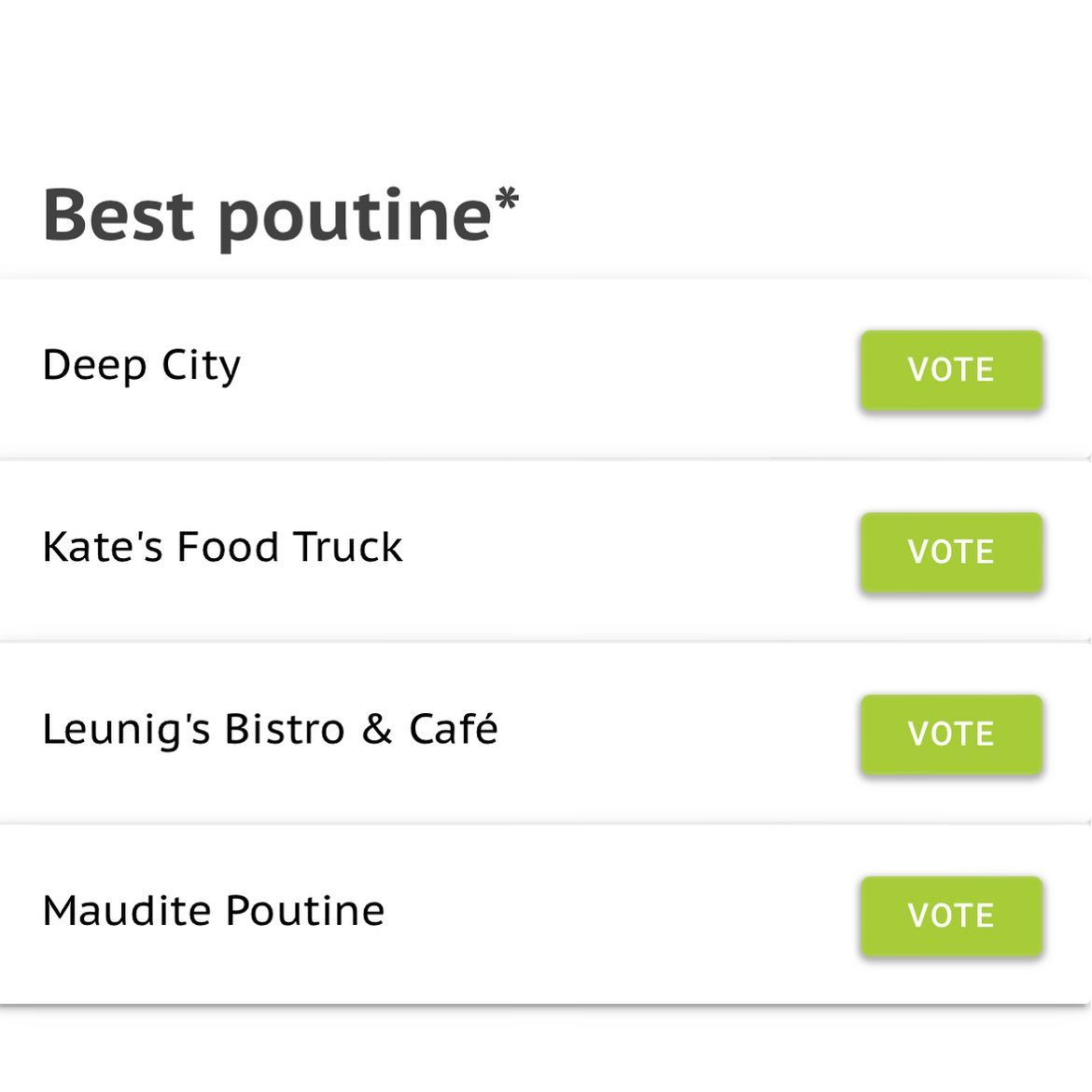
Task: Select VOTE next to Leunig's Bistro & Café
Action: pyautogui.click(x=950, y=734)
